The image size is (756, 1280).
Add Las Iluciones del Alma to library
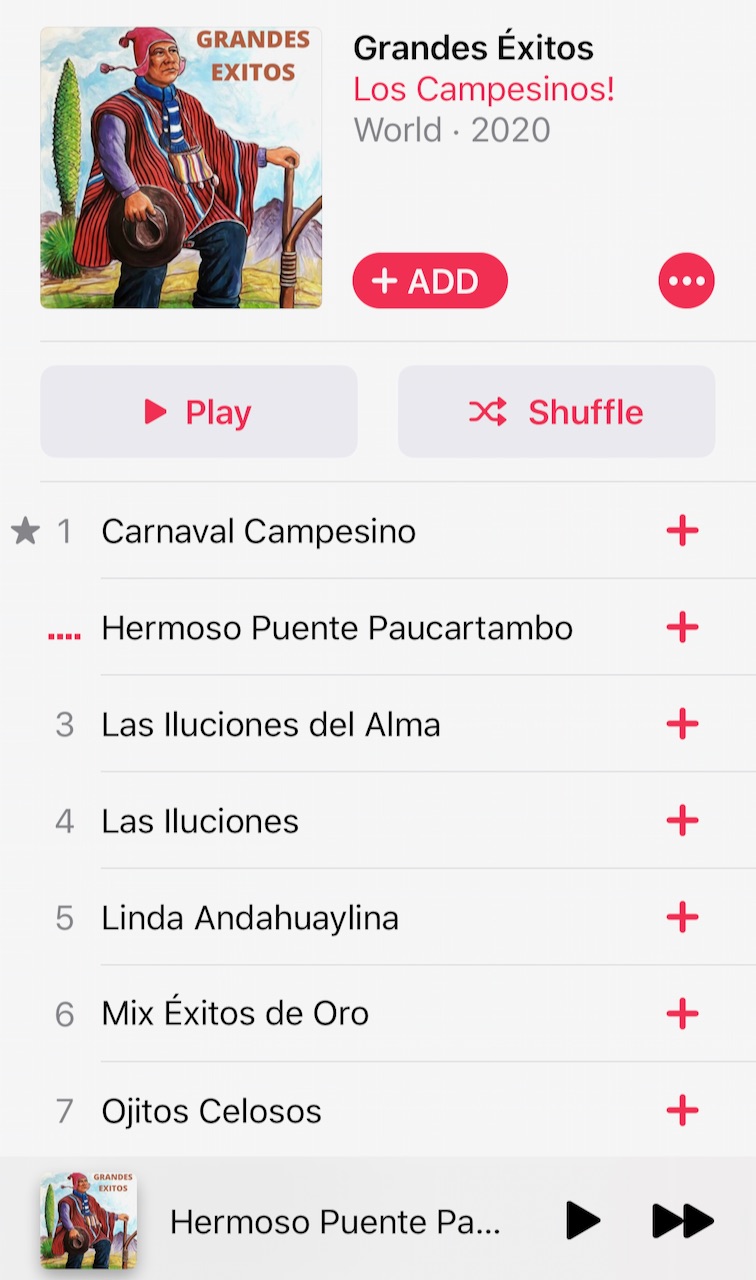(682, 725)
